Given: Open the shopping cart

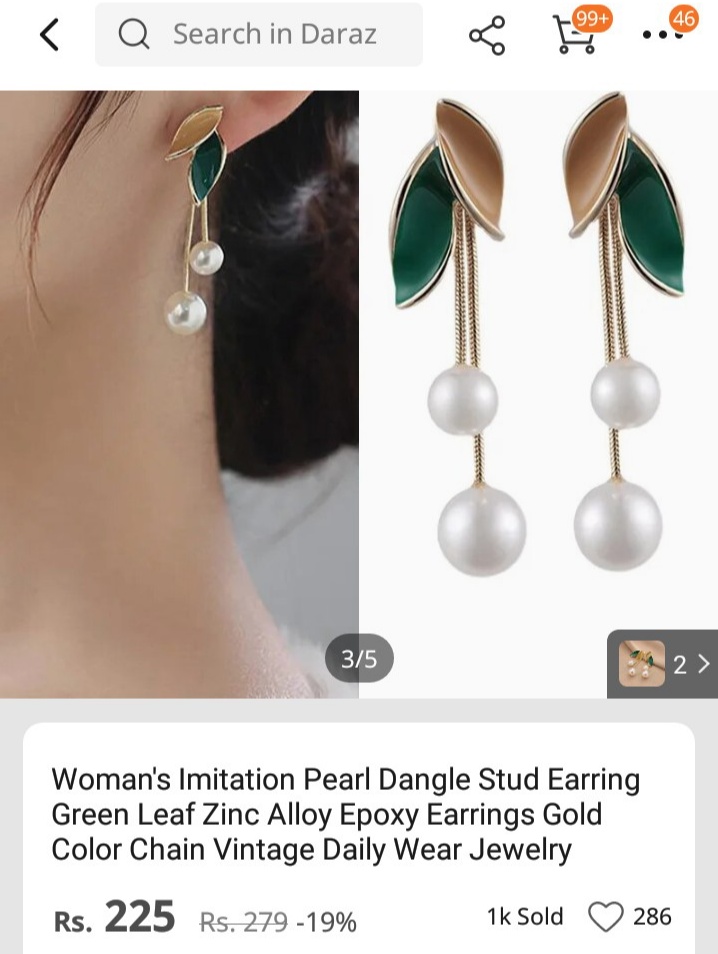Looking at the screenshot, I should (578, 35).
